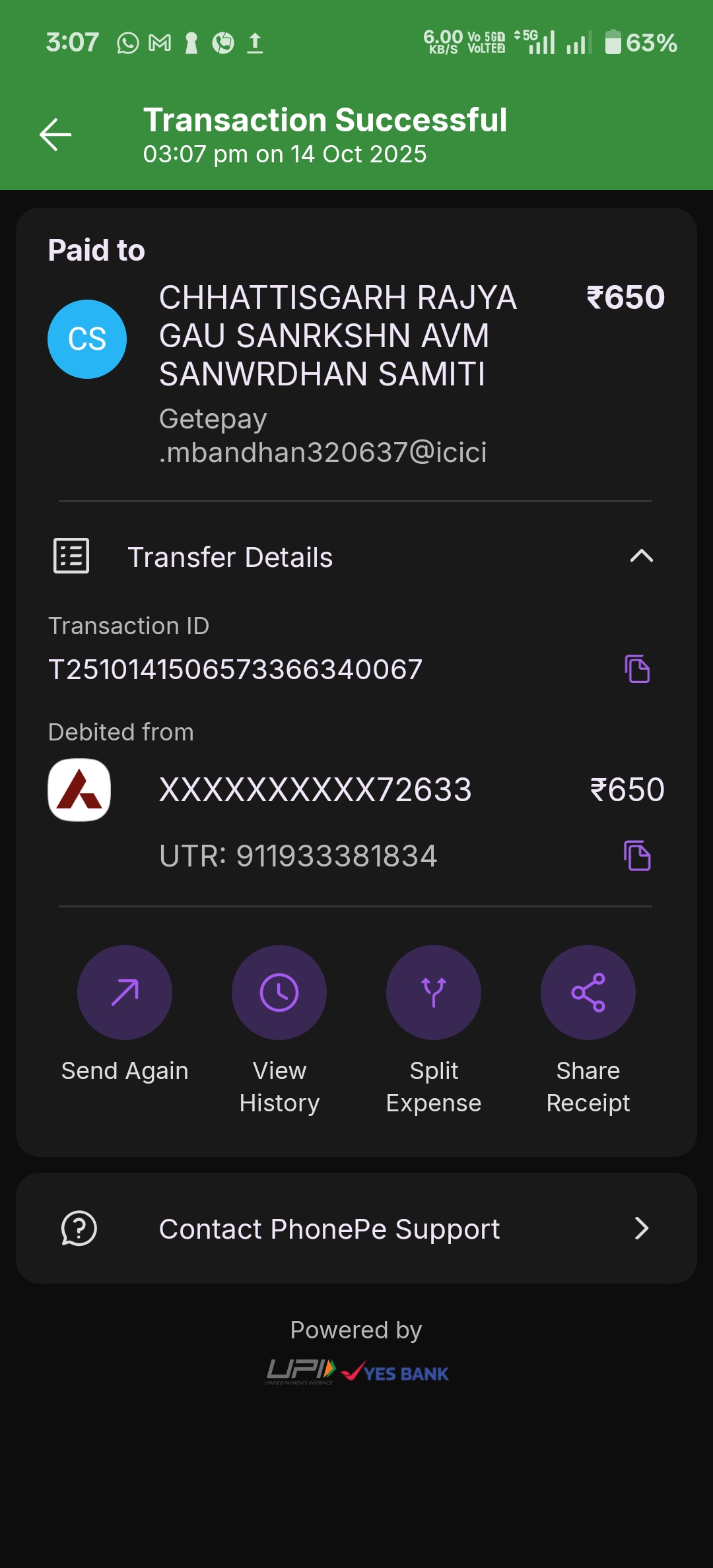Share the receipt
The height and width of the screenshot is (1568, 713).
tap(588, 993)
